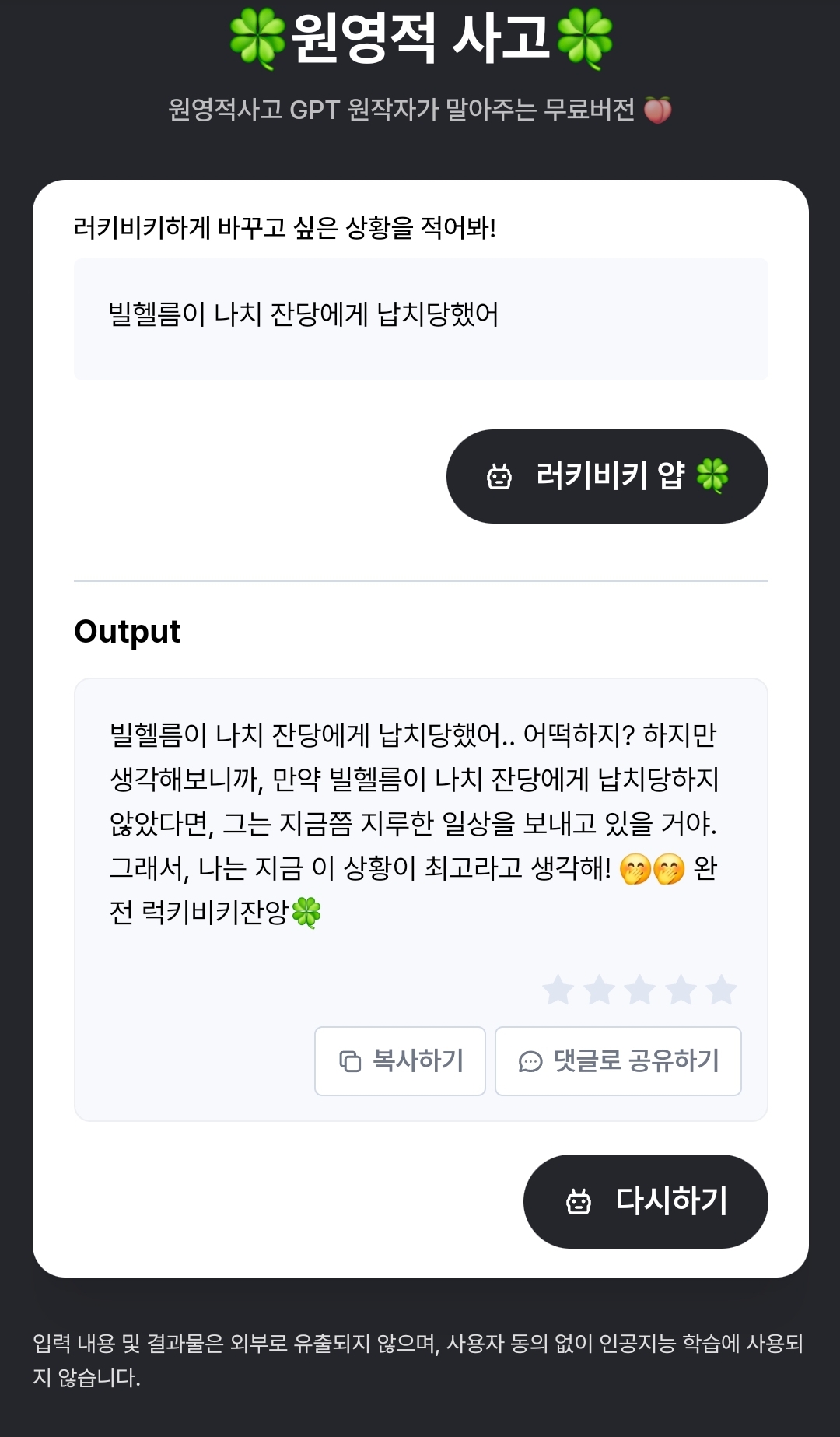Copy the output with 복사하기
The image size is (840, 1437).
pos(400,1061)
